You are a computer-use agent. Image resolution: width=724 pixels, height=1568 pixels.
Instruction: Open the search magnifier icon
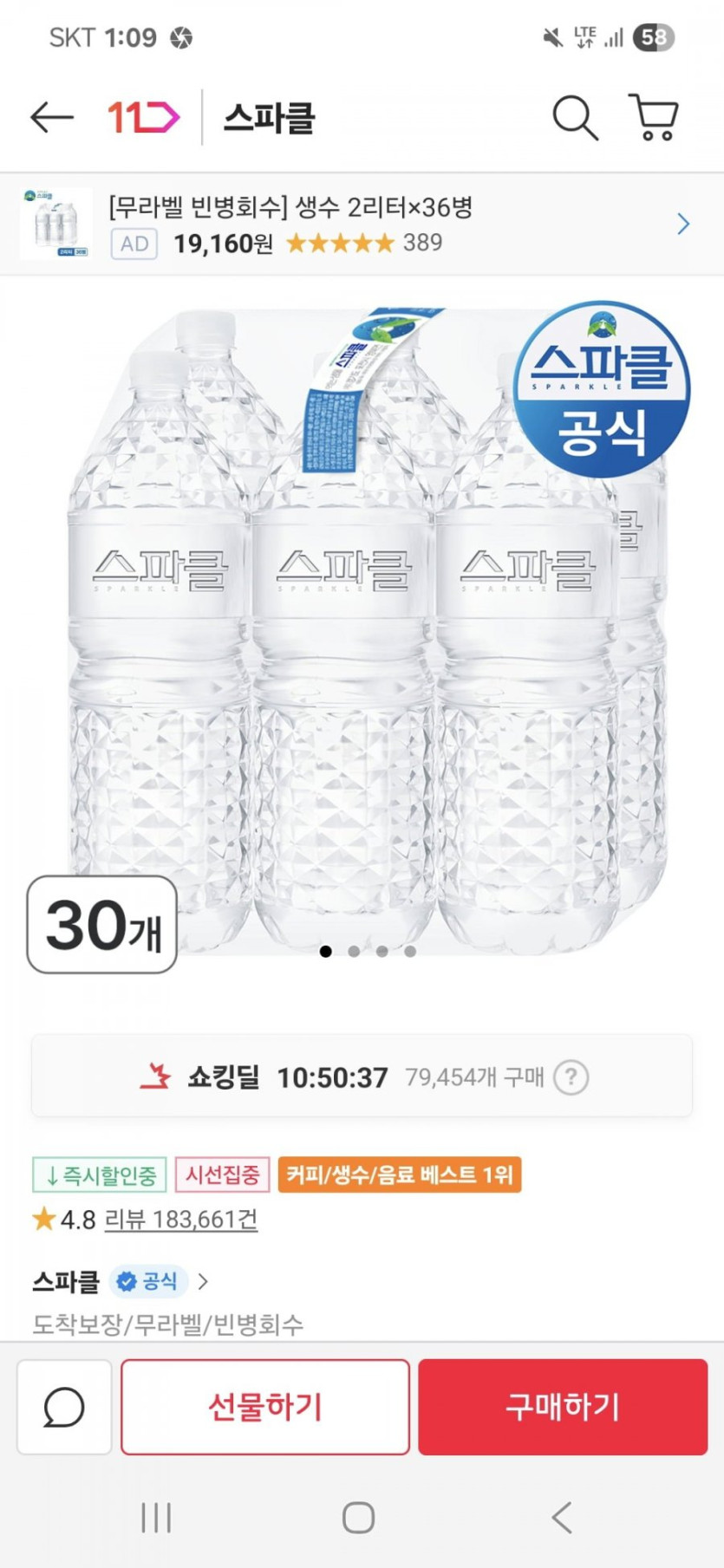pos(575,117)
